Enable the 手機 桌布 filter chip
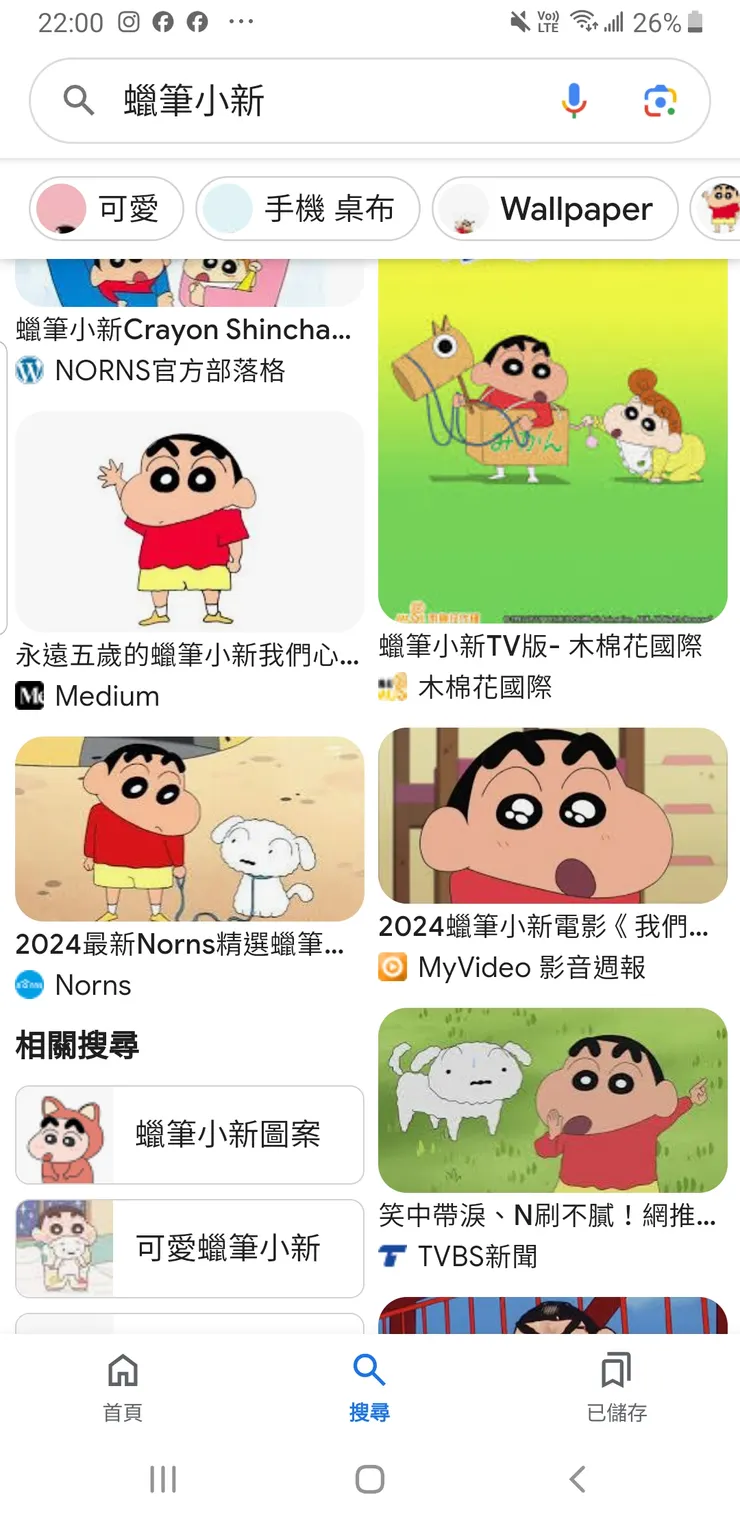 tap(307, 209)
